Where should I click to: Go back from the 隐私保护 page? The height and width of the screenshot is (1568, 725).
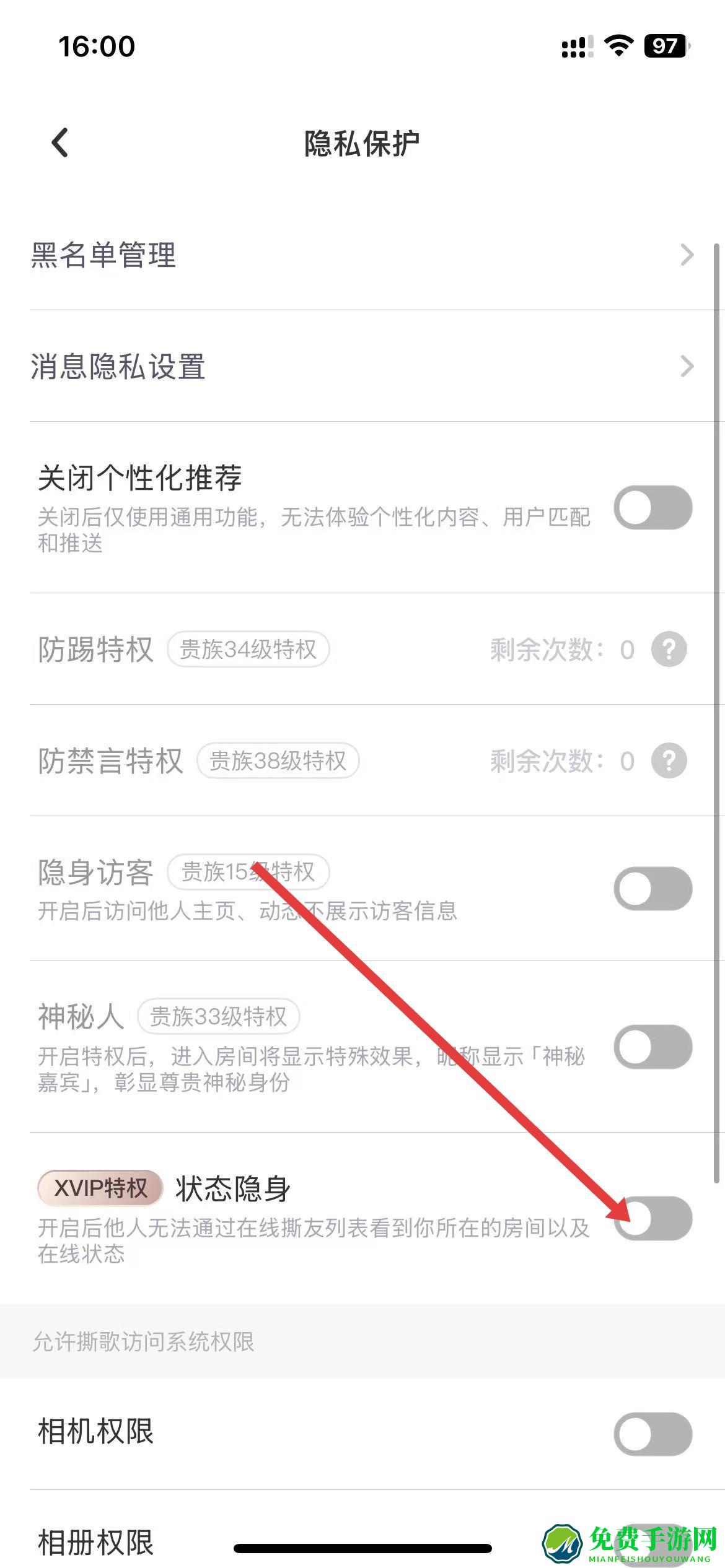(60, 143)
